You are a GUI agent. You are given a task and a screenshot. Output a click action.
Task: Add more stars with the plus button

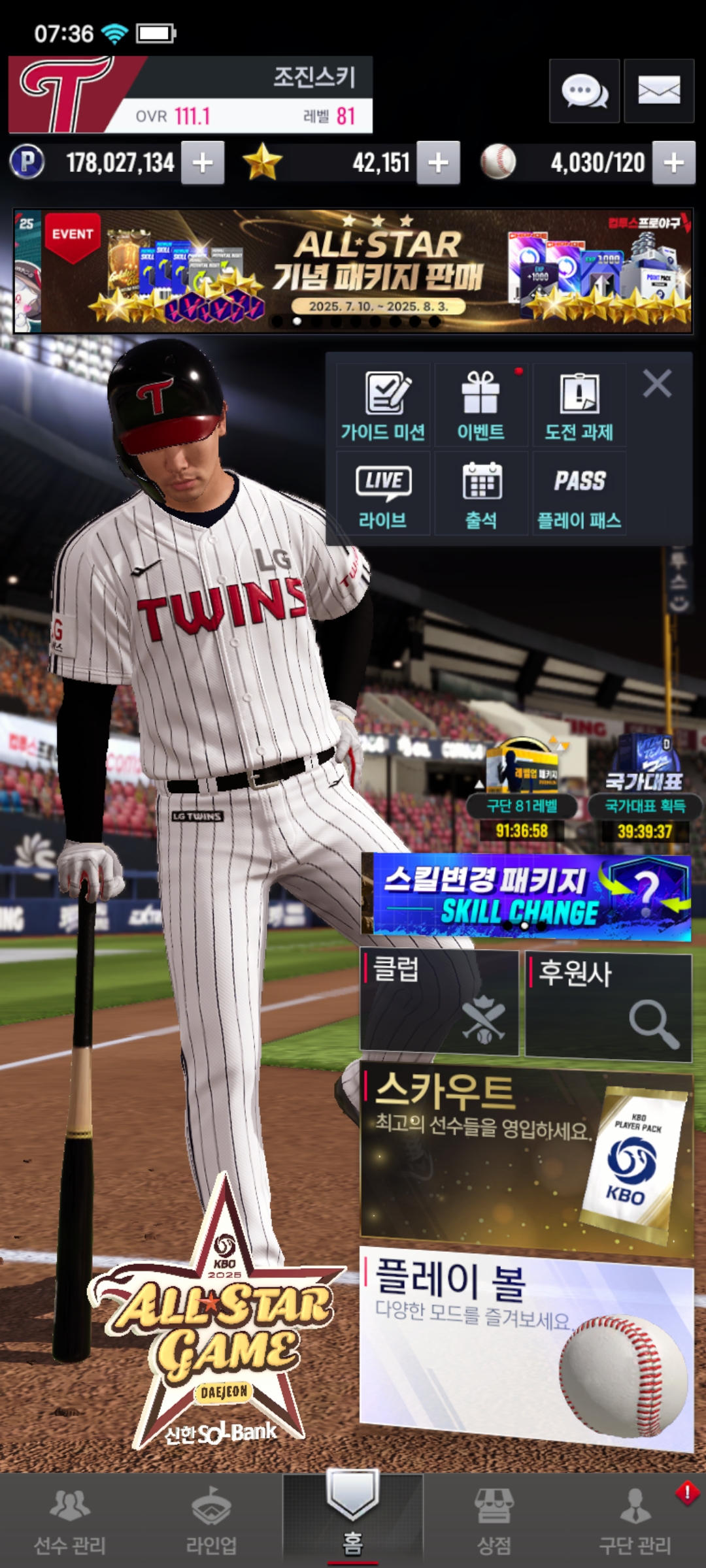tap(438, 163)
